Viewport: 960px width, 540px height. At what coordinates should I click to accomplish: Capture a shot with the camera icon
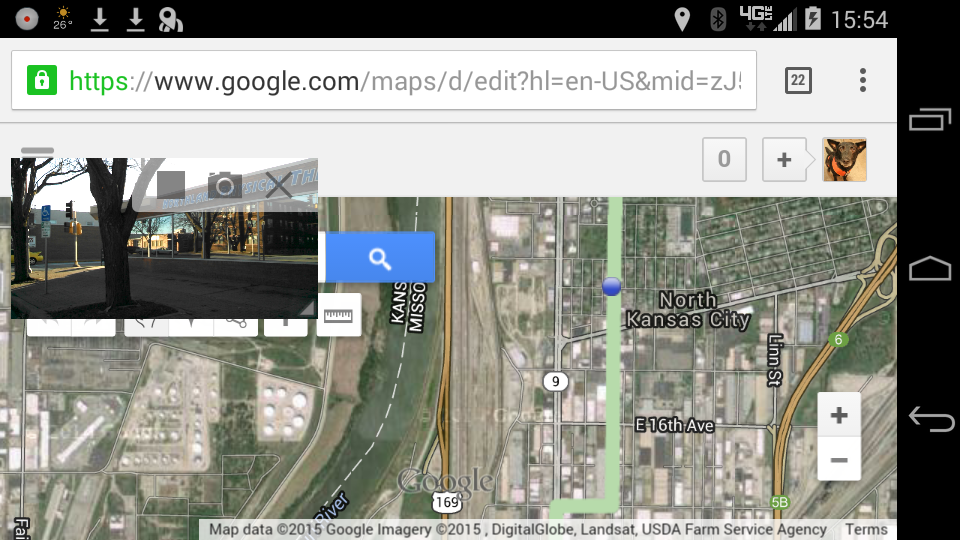[x=225, y=185]
